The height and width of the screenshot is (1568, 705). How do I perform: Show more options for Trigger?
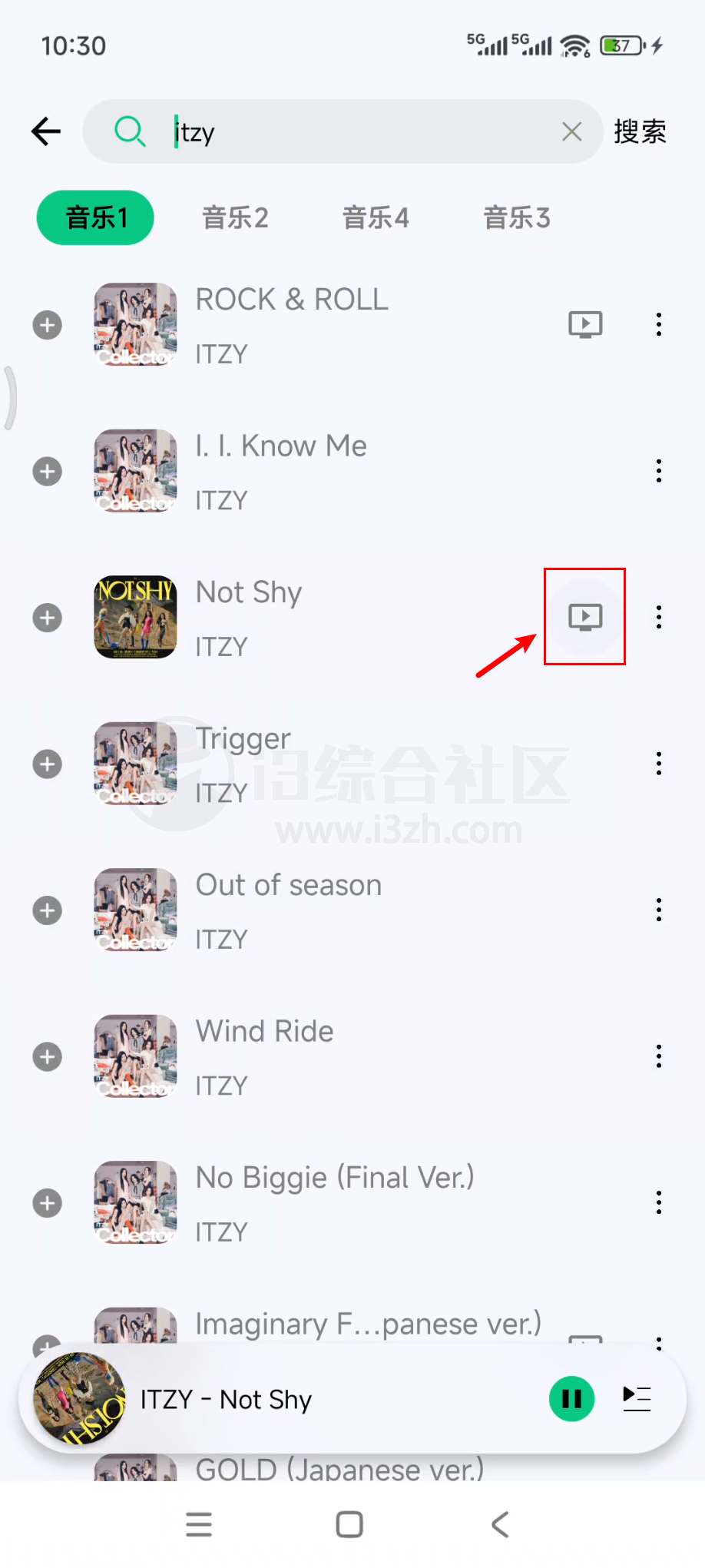tap(658, 764)
